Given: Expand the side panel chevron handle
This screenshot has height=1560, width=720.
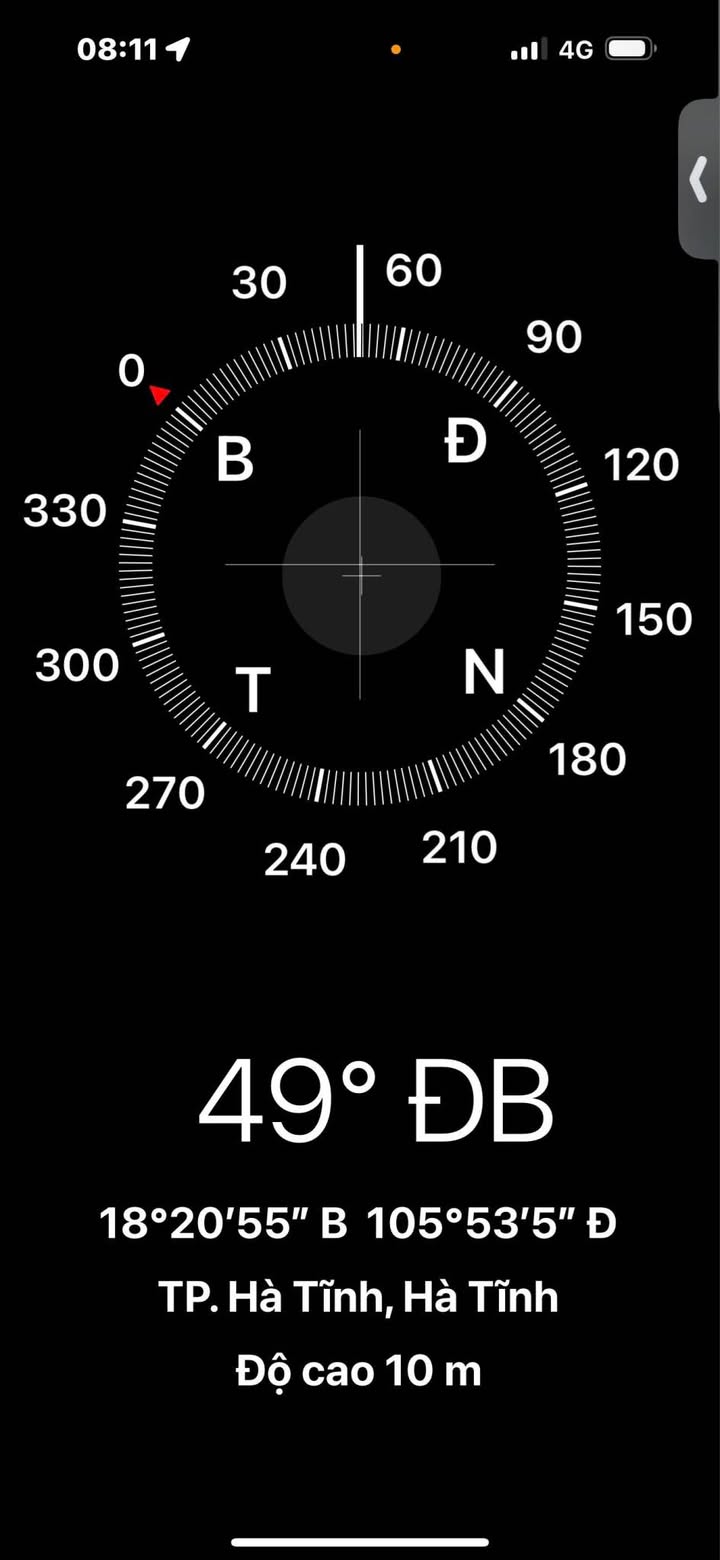Looking at the screenshot, I should coord(699,180).
